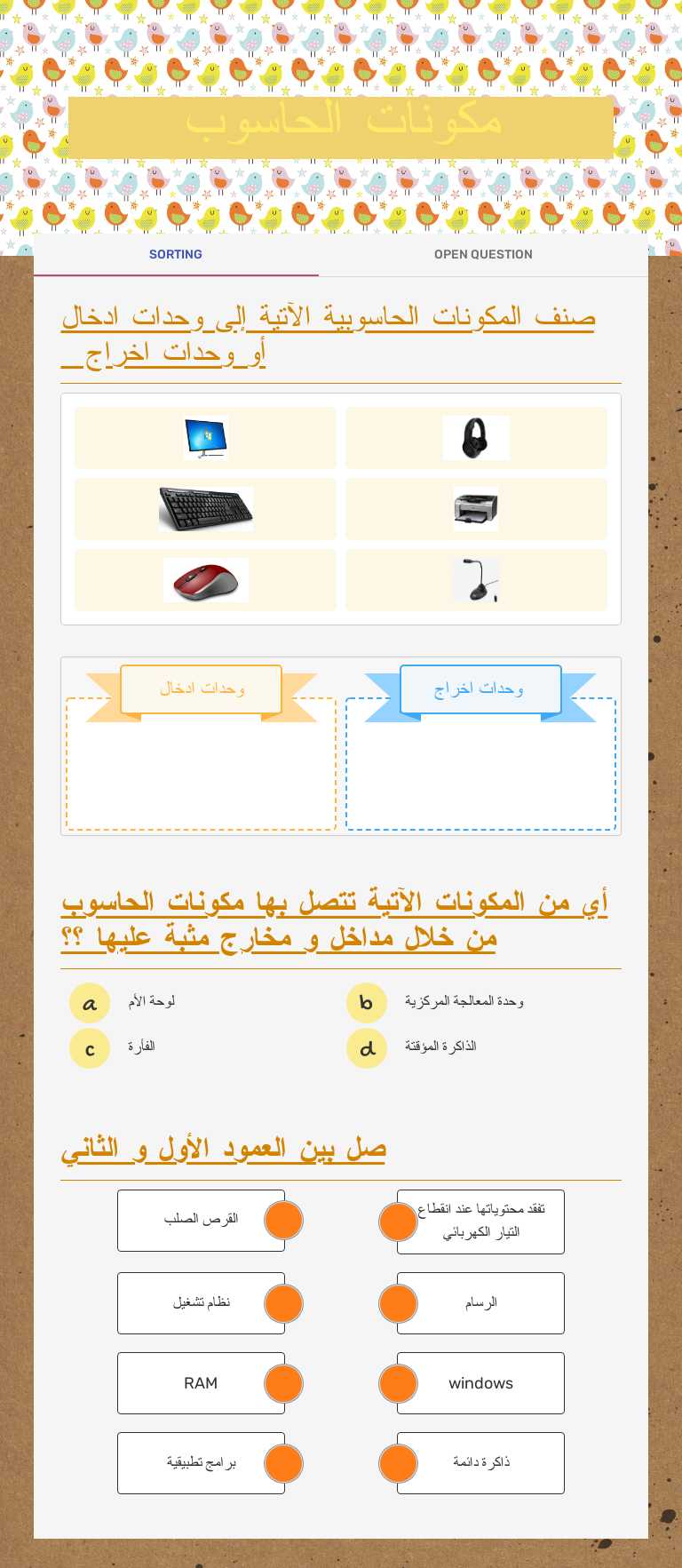Click the connector circle next to RAM
Image resolution: width=682 pixels, height=1568 pixels.
click(283, 1382)
